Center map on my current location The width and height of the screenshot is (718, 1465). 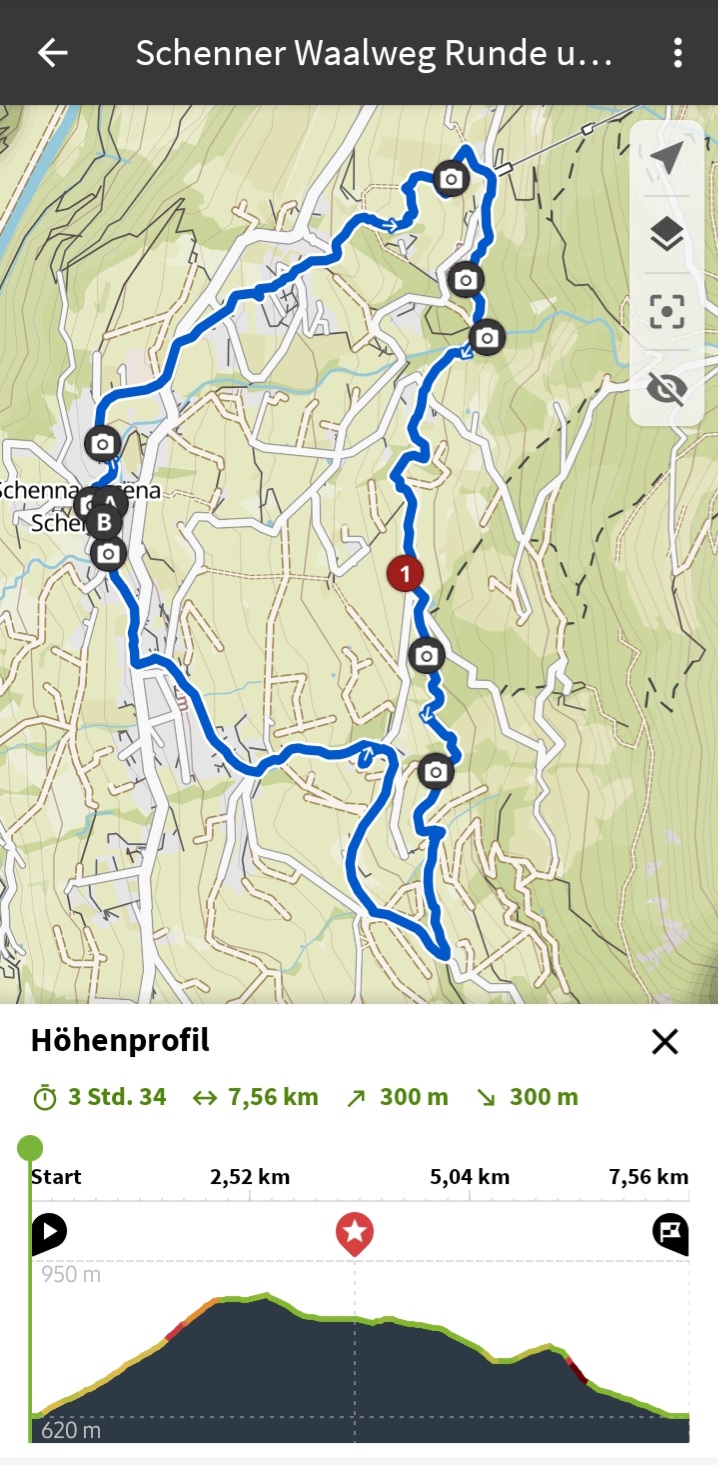pyautogui.click(x=666, y=158)
